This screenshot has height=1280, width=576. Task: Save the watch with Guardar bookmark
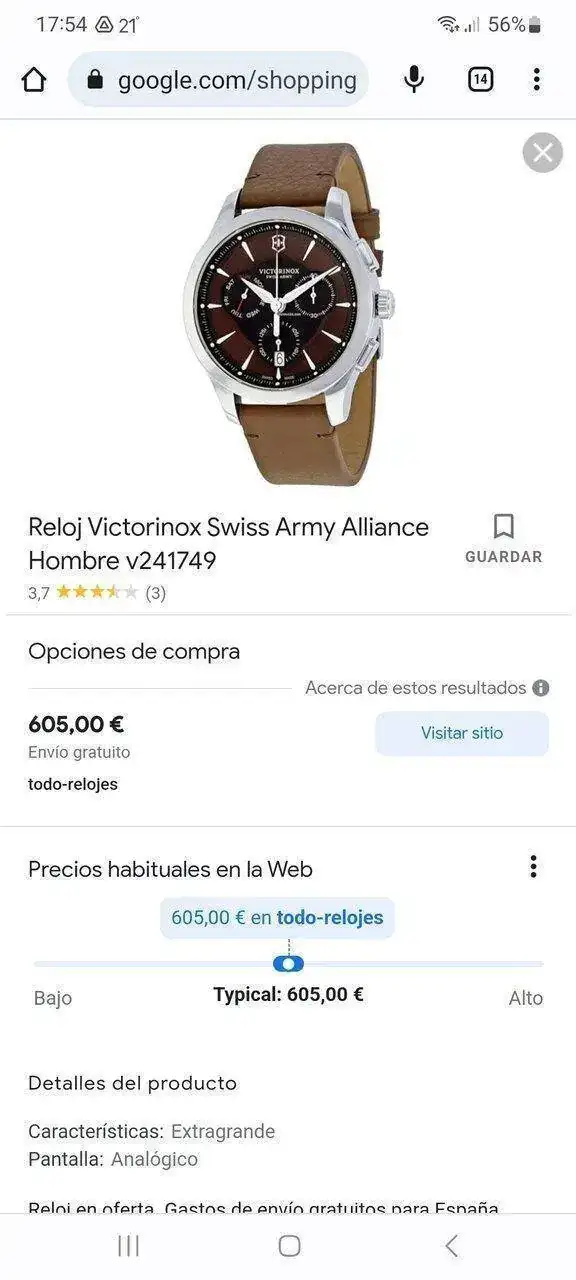504,539
